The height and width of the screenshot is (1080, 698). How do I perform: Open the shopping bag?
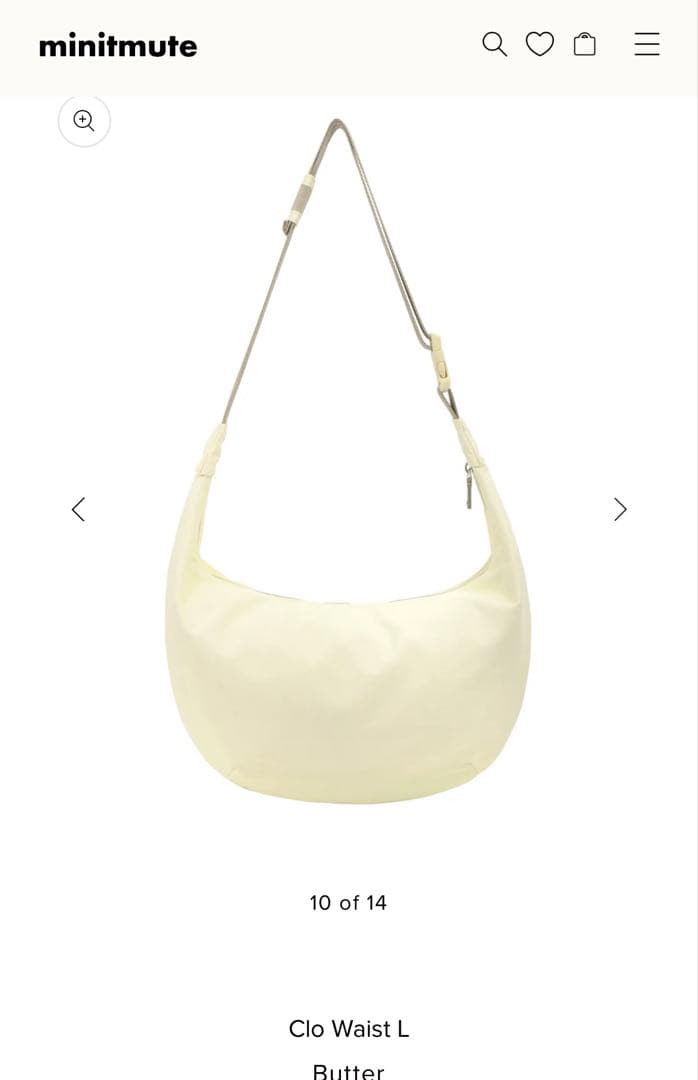click(585, 44)
